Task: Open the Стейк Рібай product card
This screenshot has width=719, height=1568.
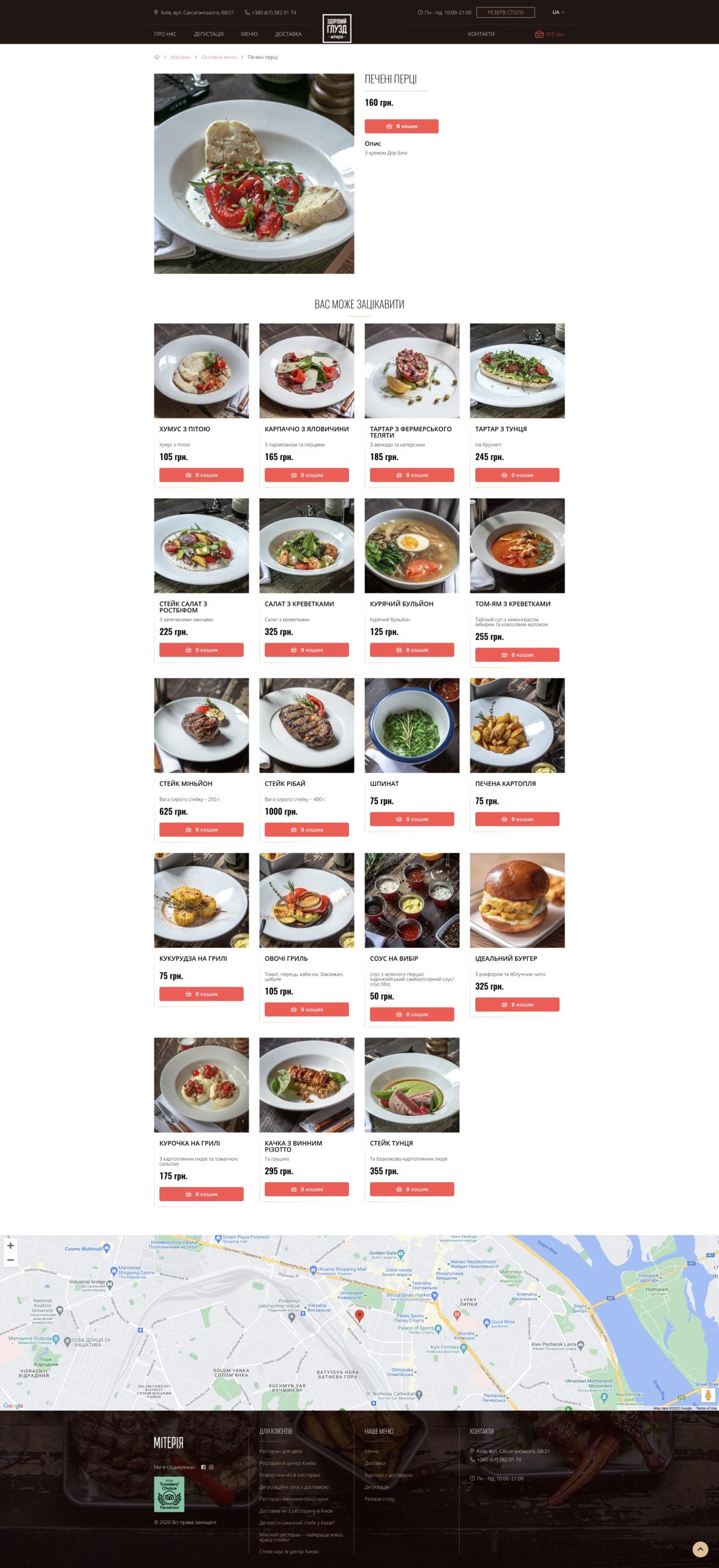Action: 307,725
